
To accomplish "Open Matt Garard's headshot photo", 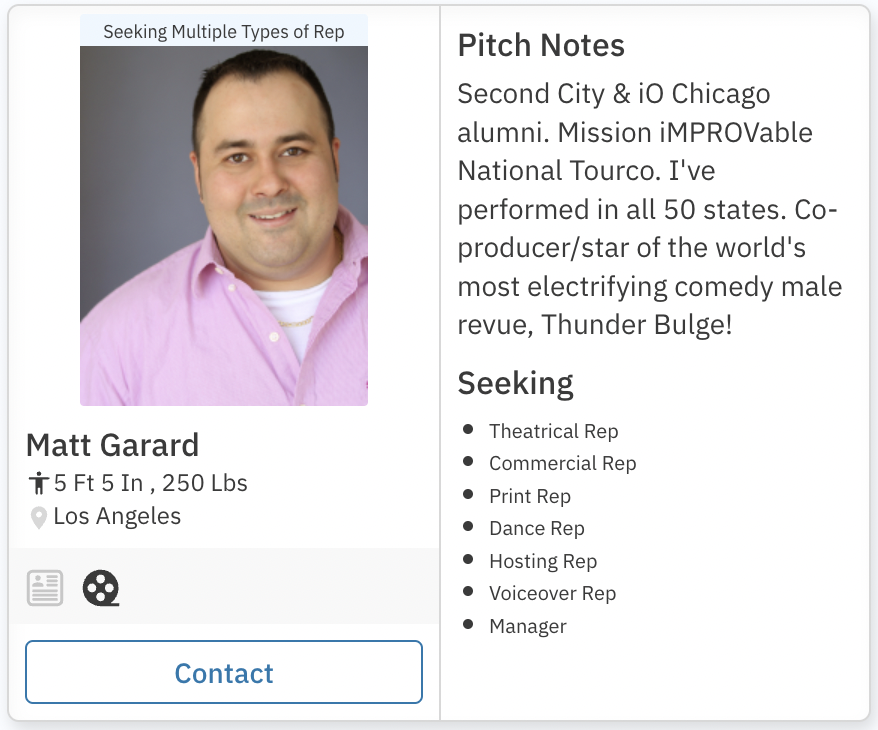I will (224, 225).
